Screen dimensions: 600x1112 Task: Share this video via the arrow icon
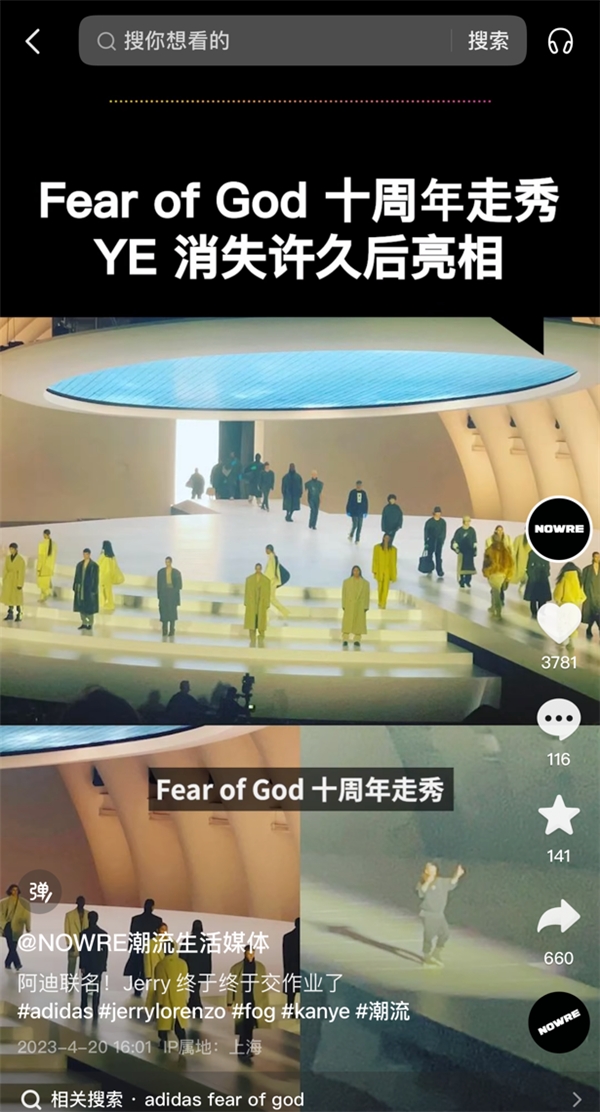click(x=559, y=916)
